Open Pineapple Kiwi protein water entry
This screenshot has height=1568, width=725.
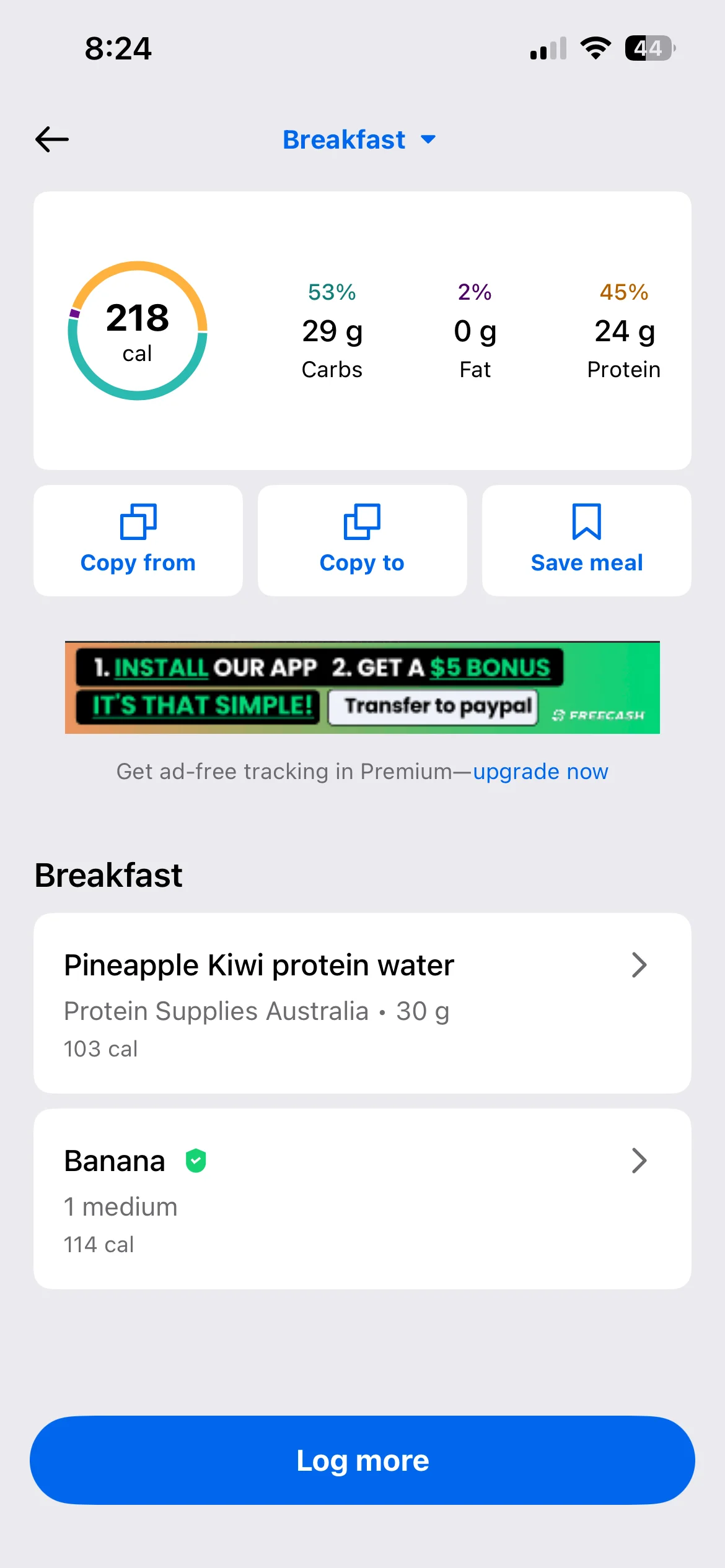point(362,1003)
